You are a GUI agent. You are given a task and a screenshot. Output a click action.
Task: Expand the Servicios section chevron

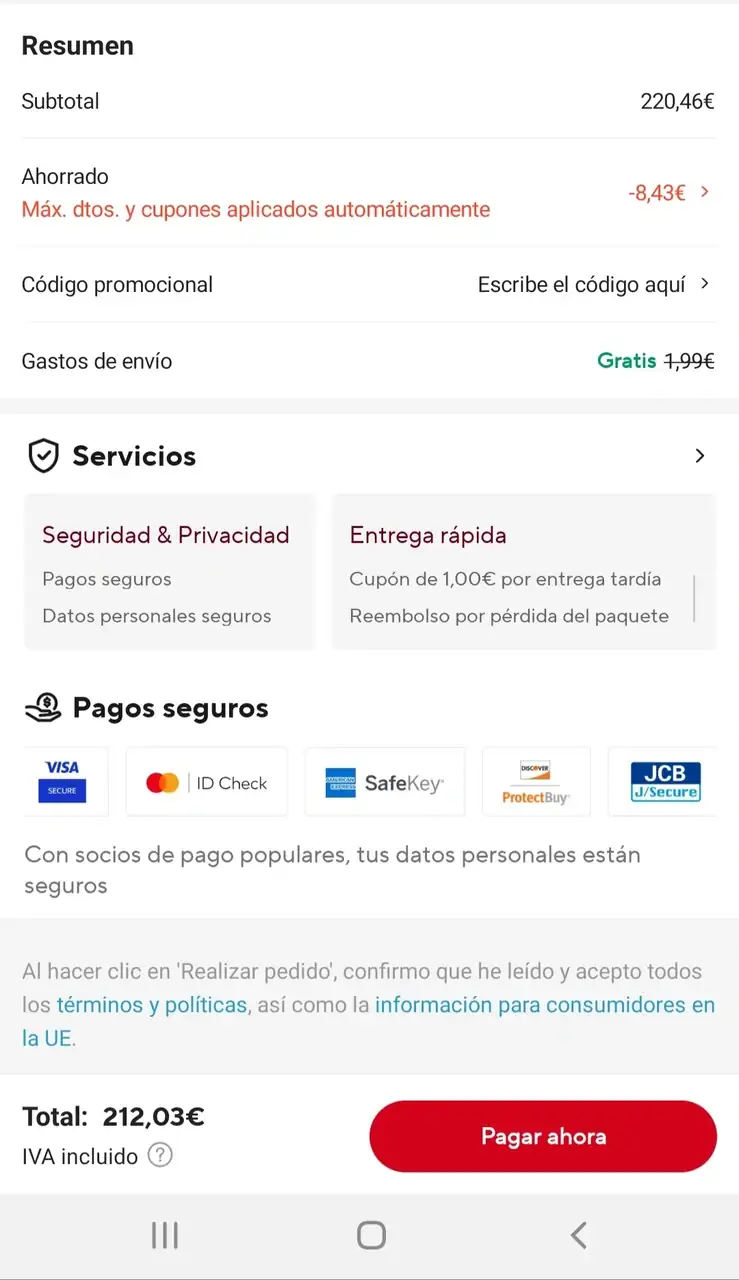[x=700, y=456]
